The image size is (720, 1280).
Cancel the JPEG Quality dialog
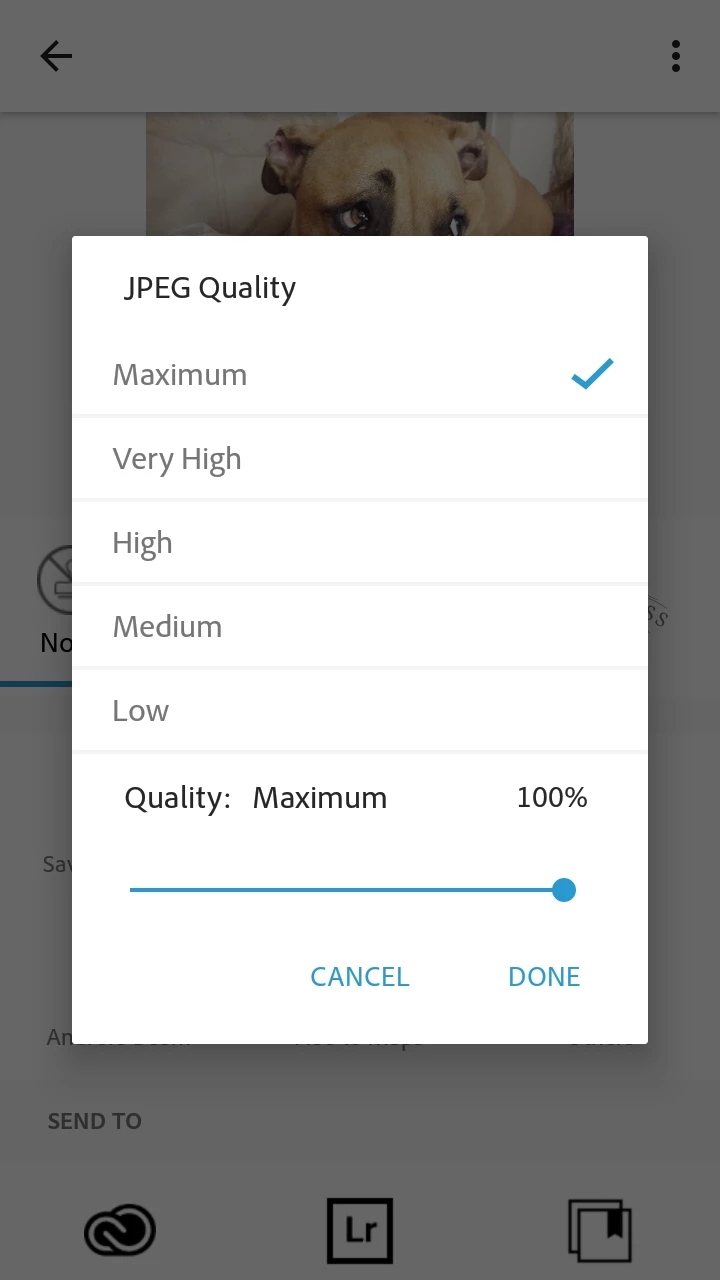pyautogui.click(x=360, y=977)
